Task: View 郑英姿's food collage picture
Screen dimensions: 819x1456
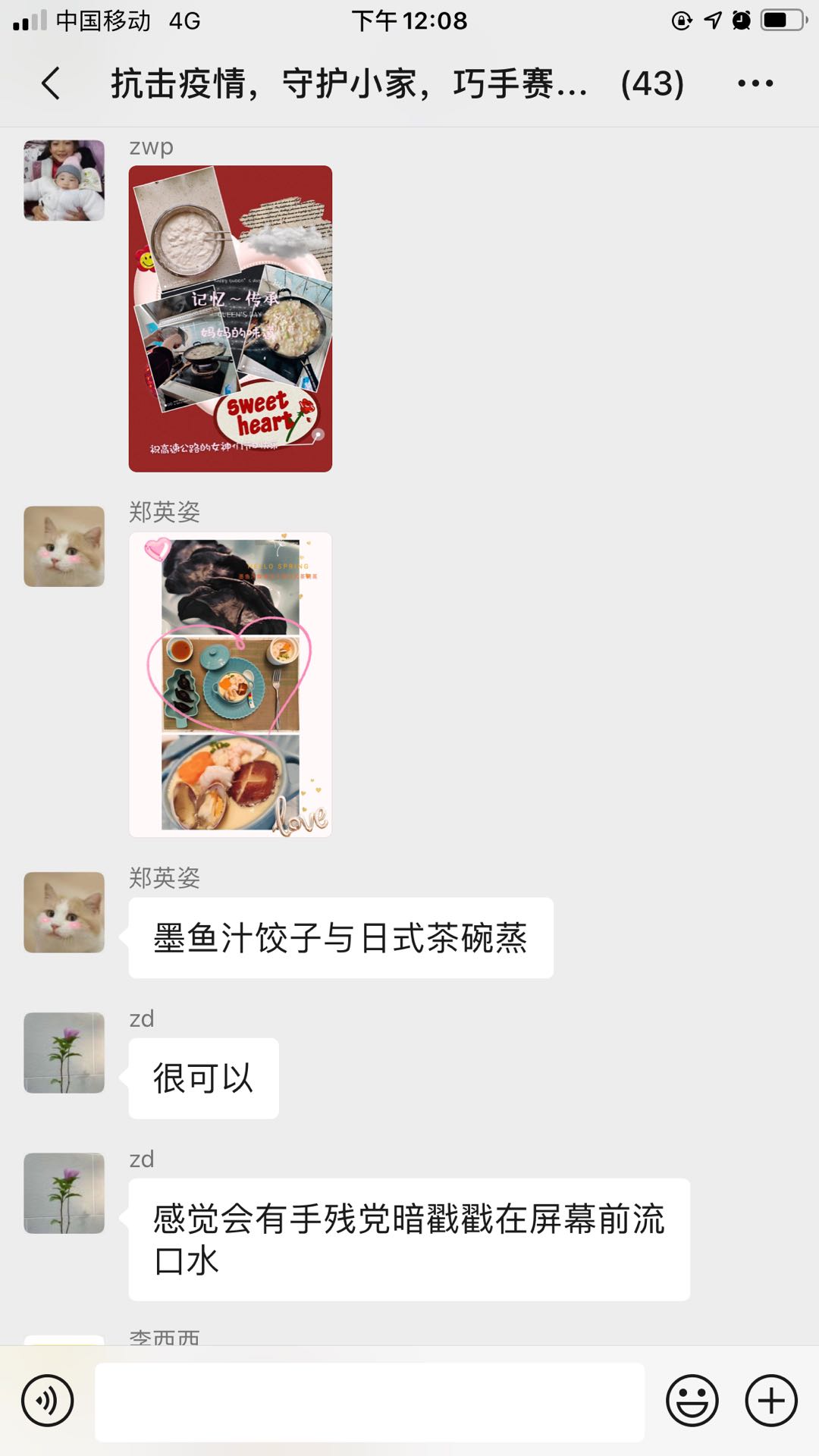Action: (231, 685)
